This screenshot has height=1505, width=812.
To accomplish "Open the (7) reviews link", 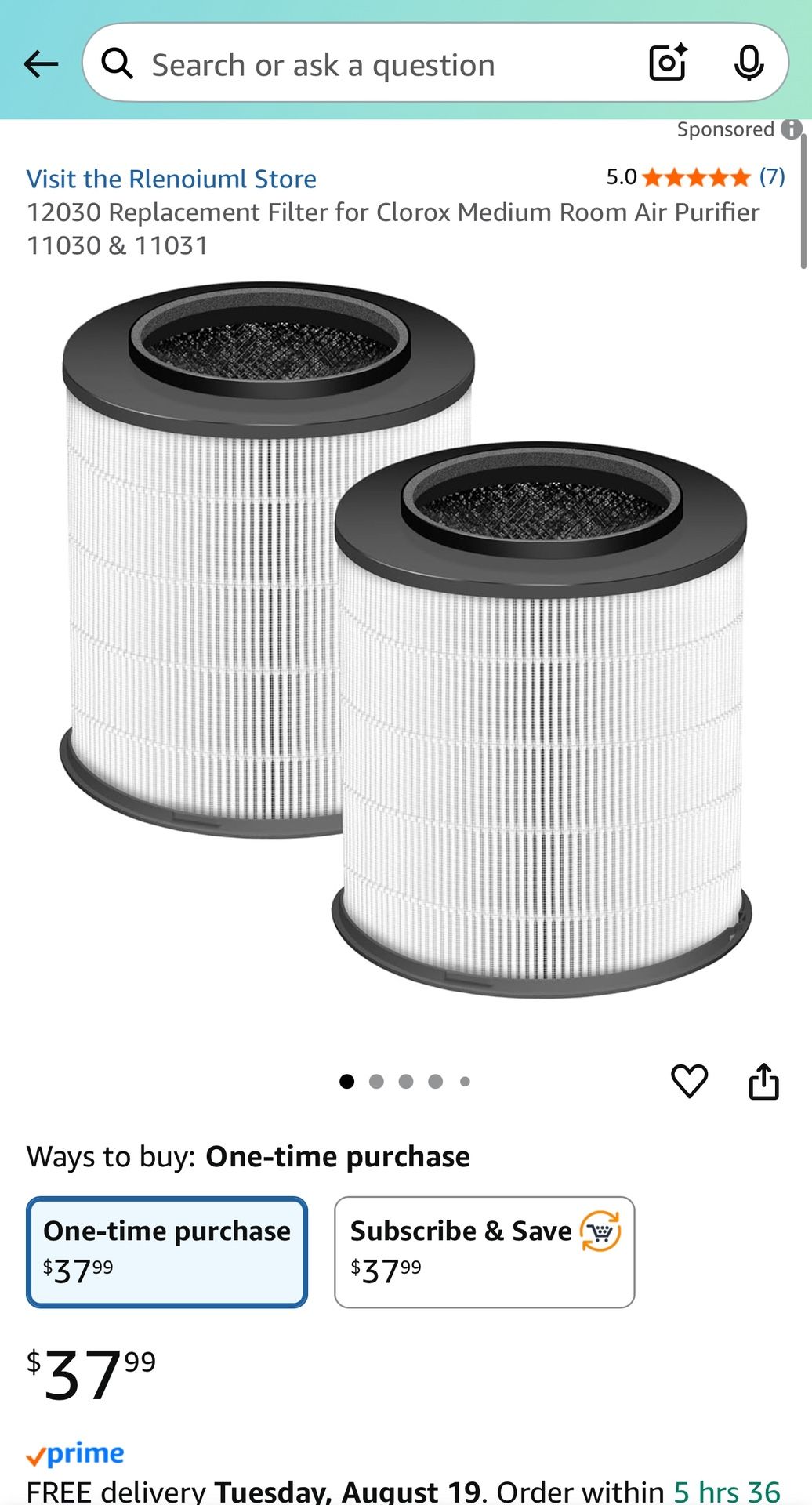I will [x=771, y=177].
